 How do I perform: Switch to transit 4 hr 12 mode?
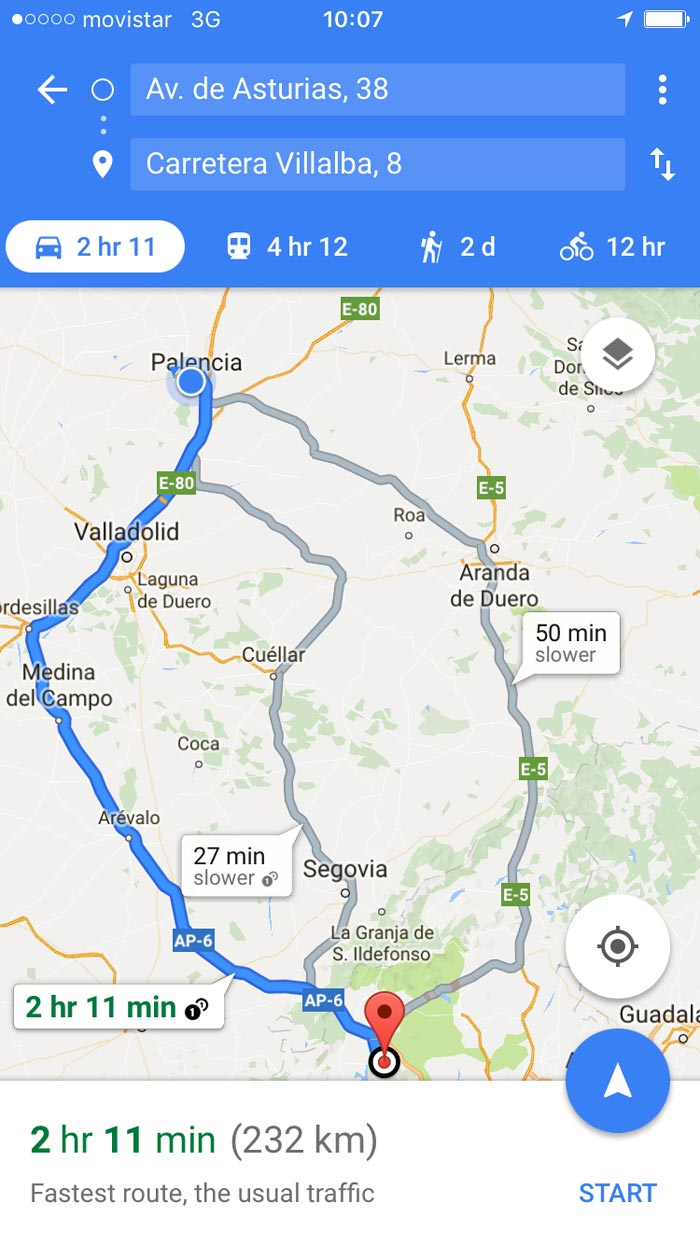287,247
